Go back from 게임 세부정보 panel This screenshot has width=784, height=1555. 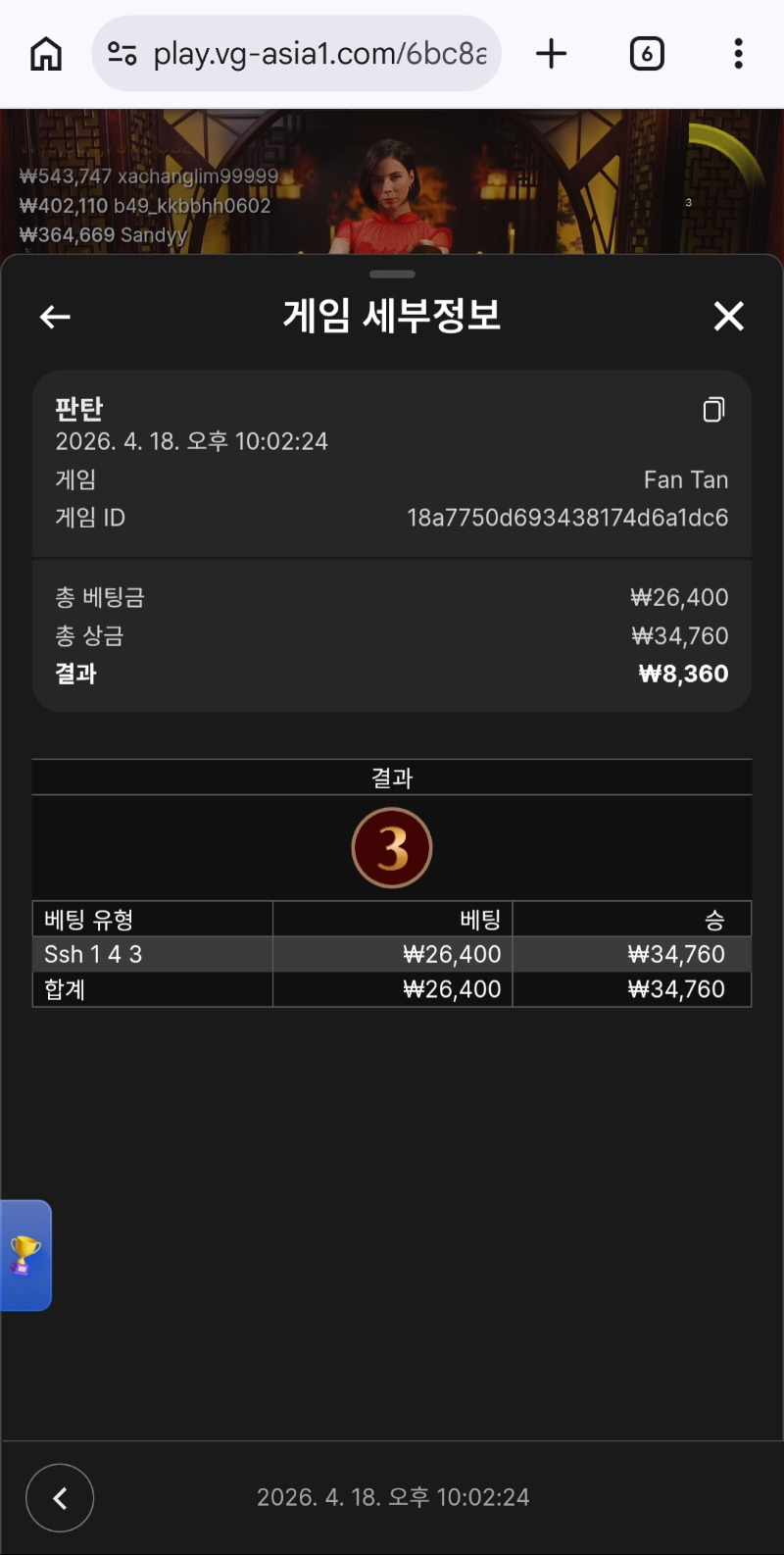(x=55, y=317)
